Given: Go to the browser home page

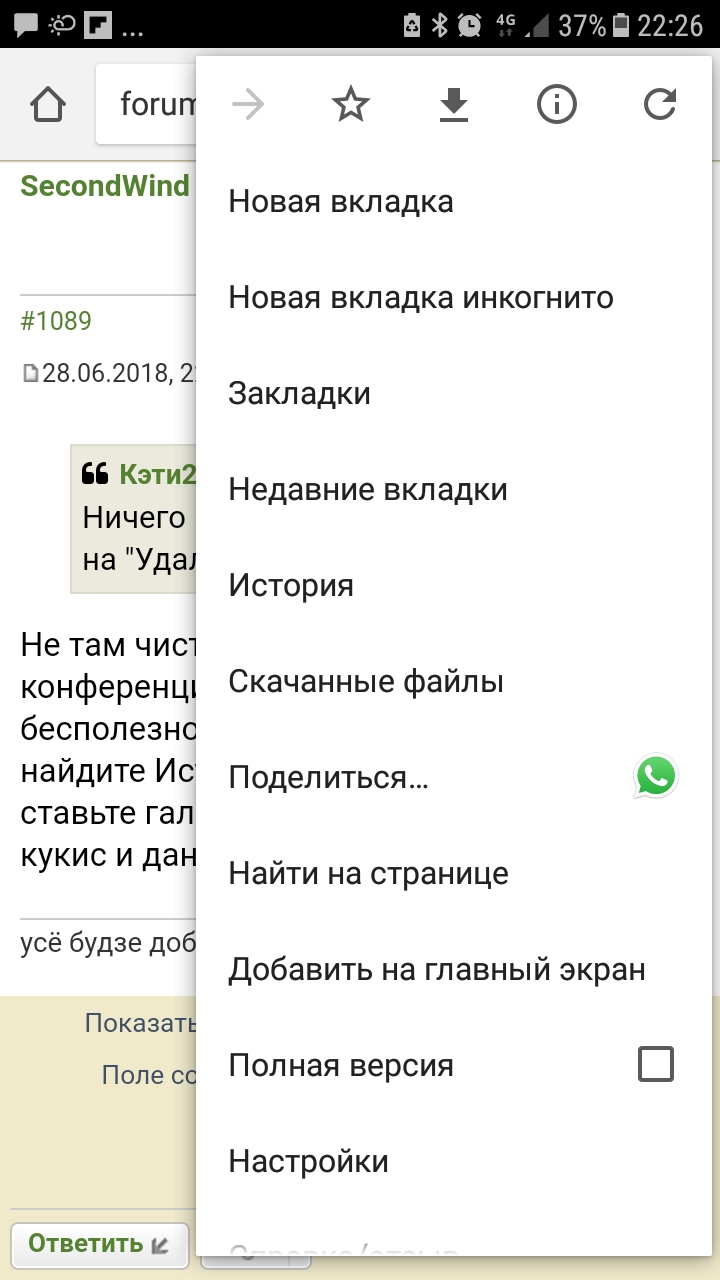Looking at the screenshot, I should coord(48,104).
